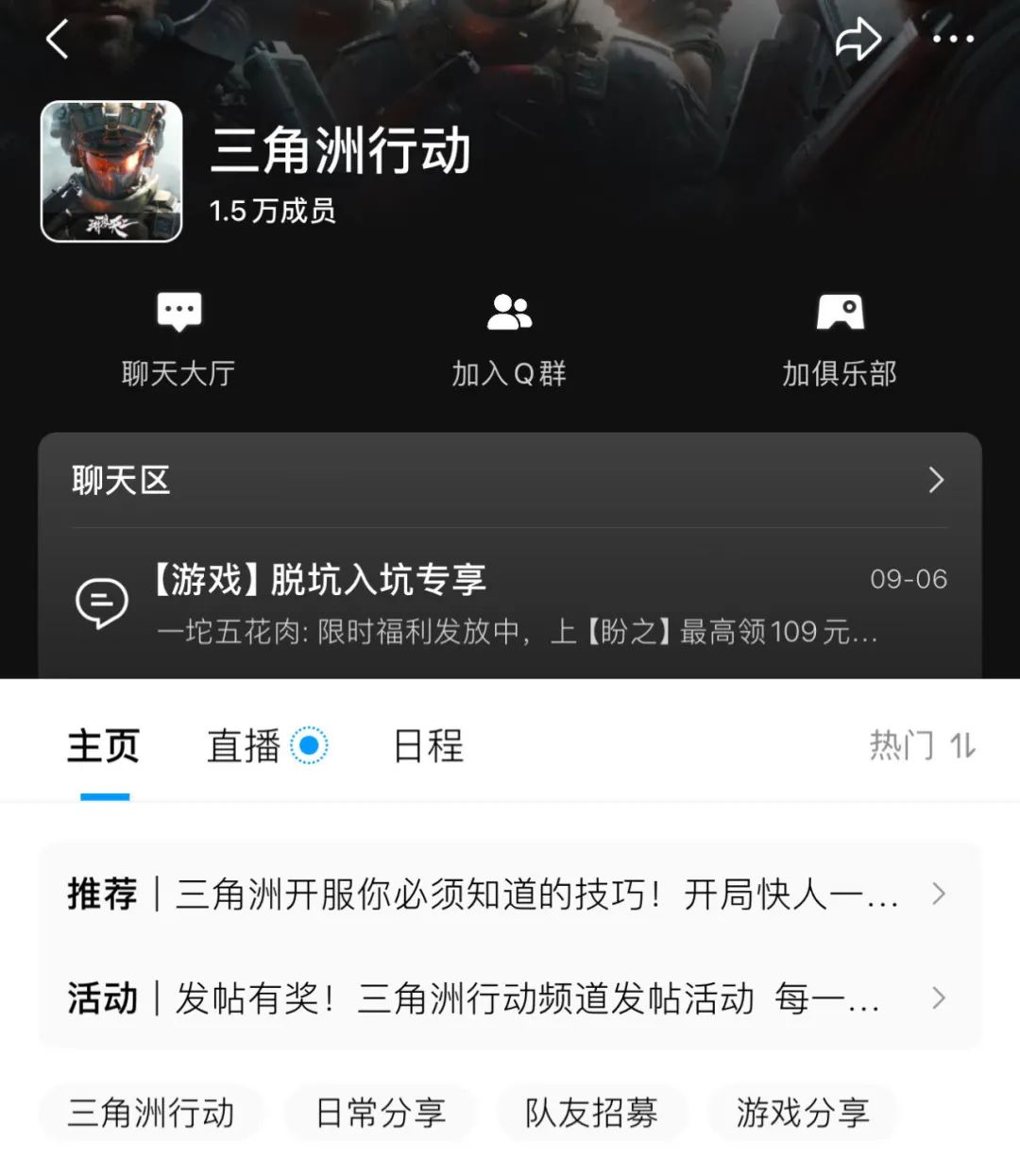Image resolution: width=1020 pixels, height=1176 pixels.
Task: Switch to the 主页 tab
Action: click(x=104, y=746)
